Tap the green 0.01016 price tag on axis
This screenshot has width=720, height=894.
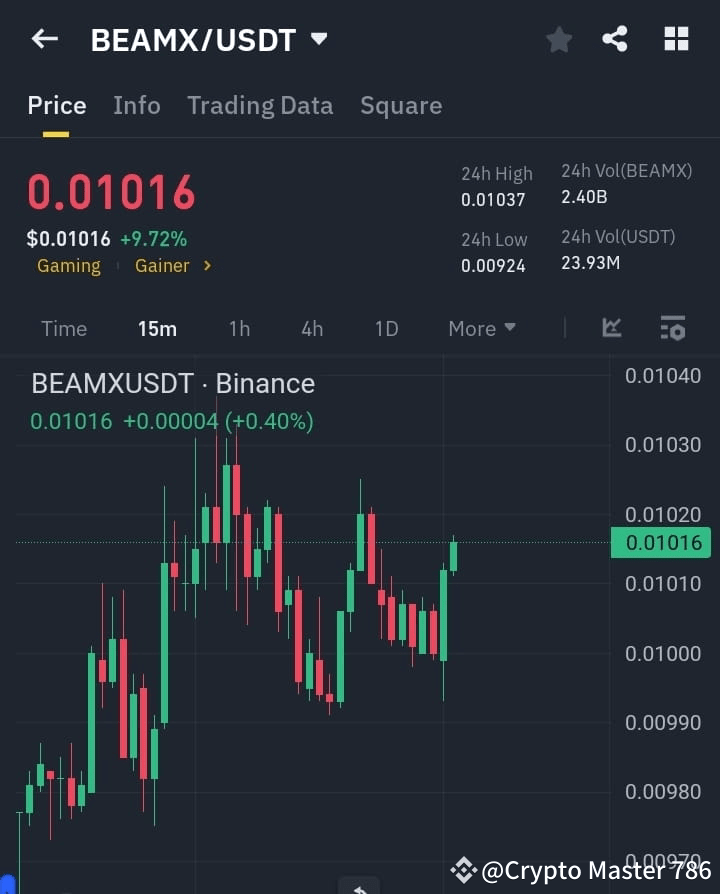661,542
